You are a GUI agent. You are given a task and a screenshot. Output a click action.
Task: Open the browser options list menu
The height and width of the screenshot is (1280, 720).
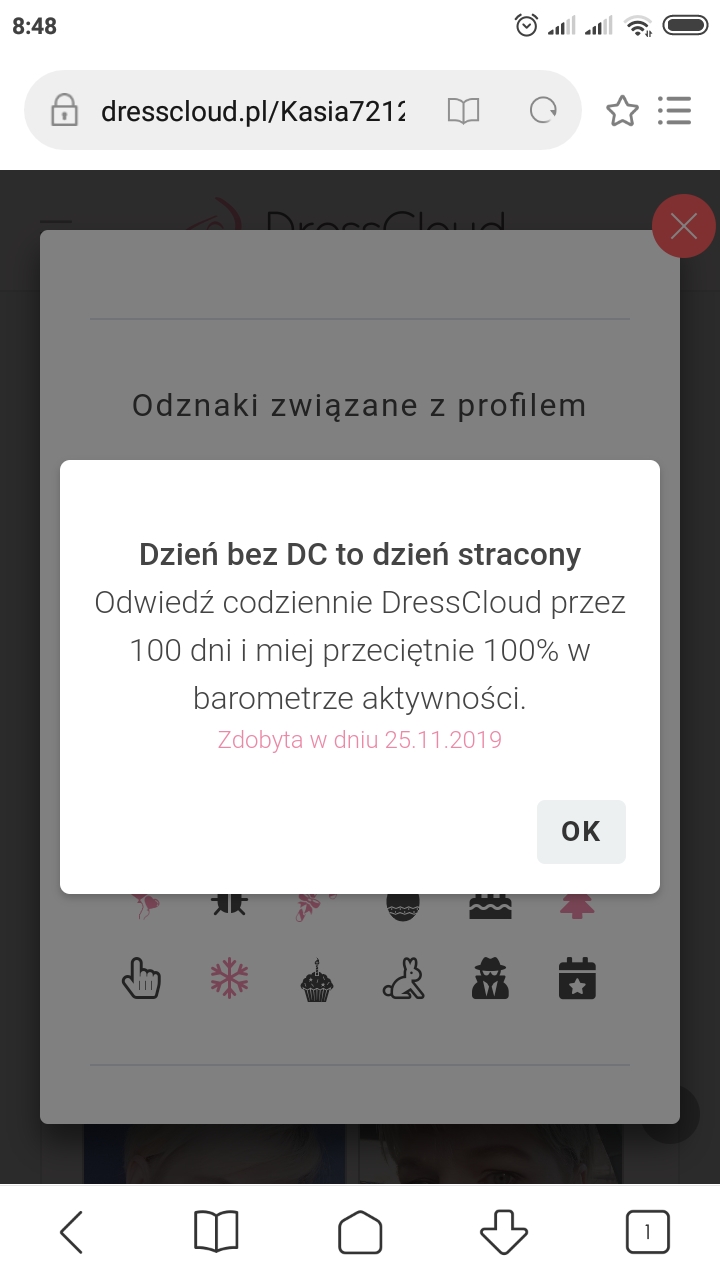click(675, 111)
